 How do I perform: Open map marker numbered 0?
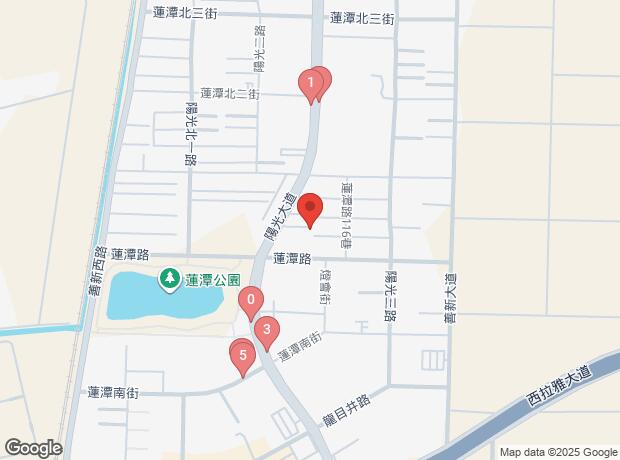coord(252,299)
